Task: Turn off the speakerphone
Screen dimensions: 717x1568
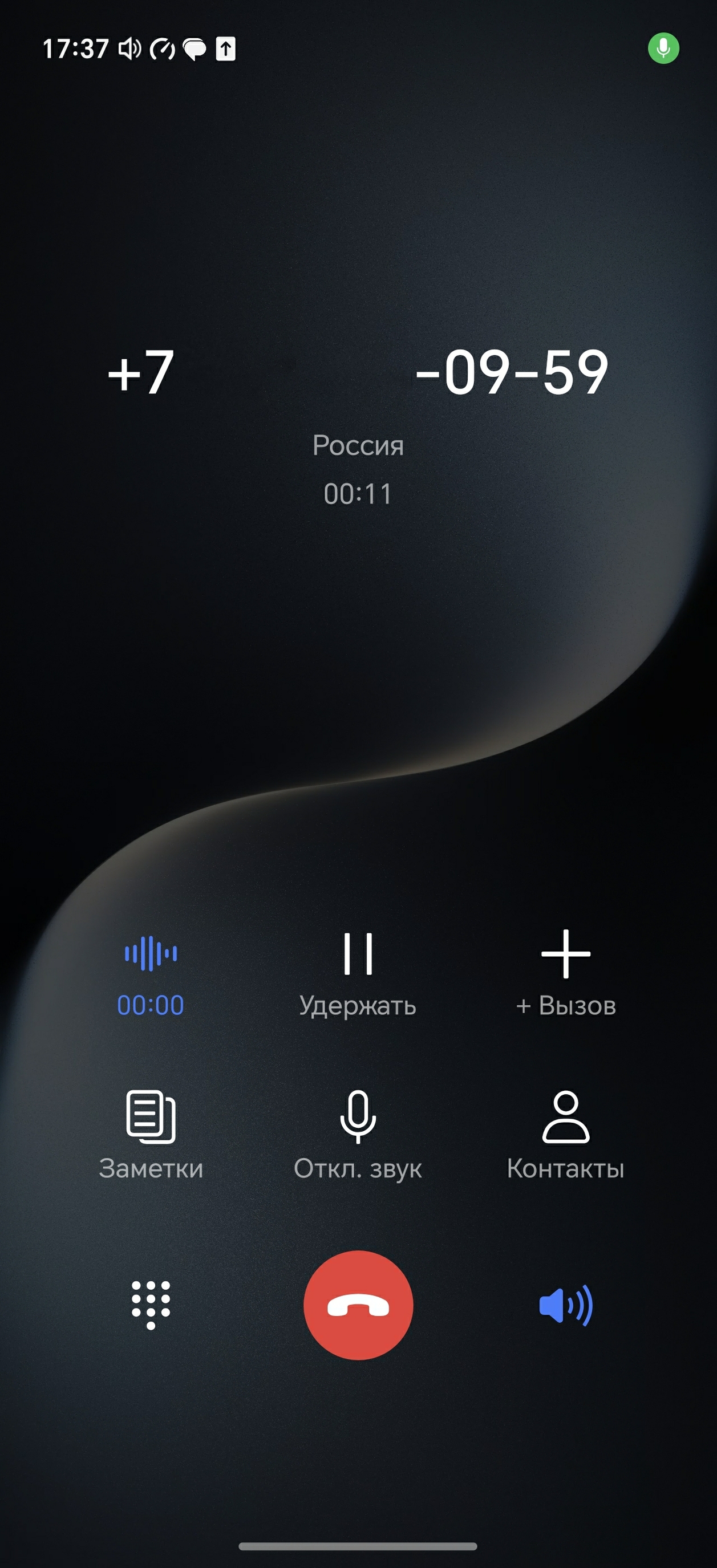Action: [x=565, y=1305]
